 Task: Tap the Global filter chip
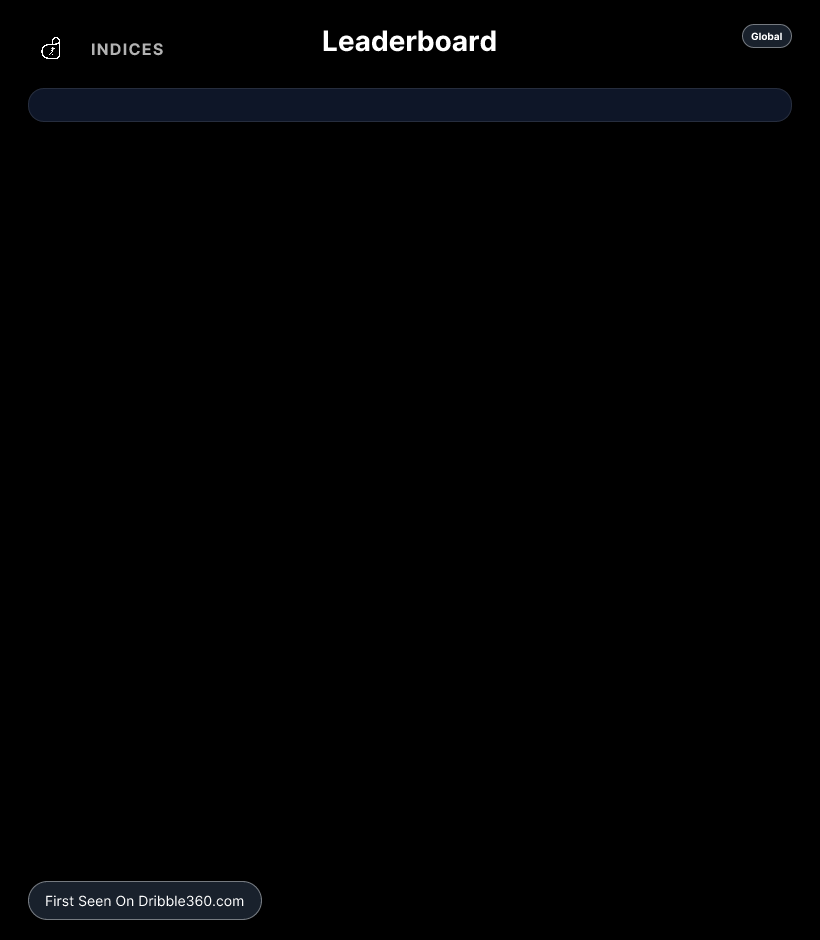pyautogui.click(x=766, y=36)
